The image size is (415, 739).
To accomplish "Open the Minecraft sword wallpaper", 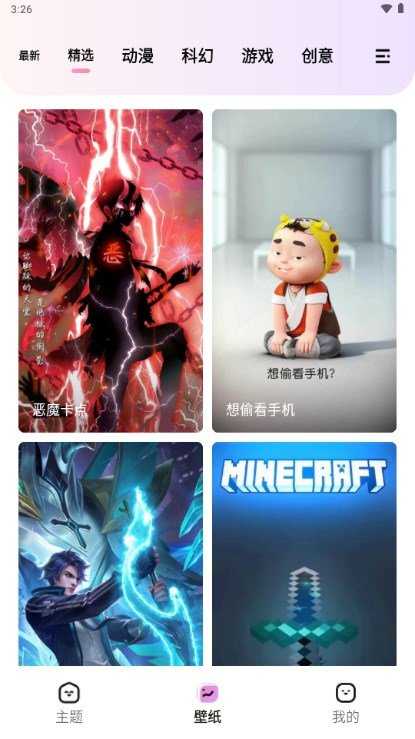I will (304, 554).
